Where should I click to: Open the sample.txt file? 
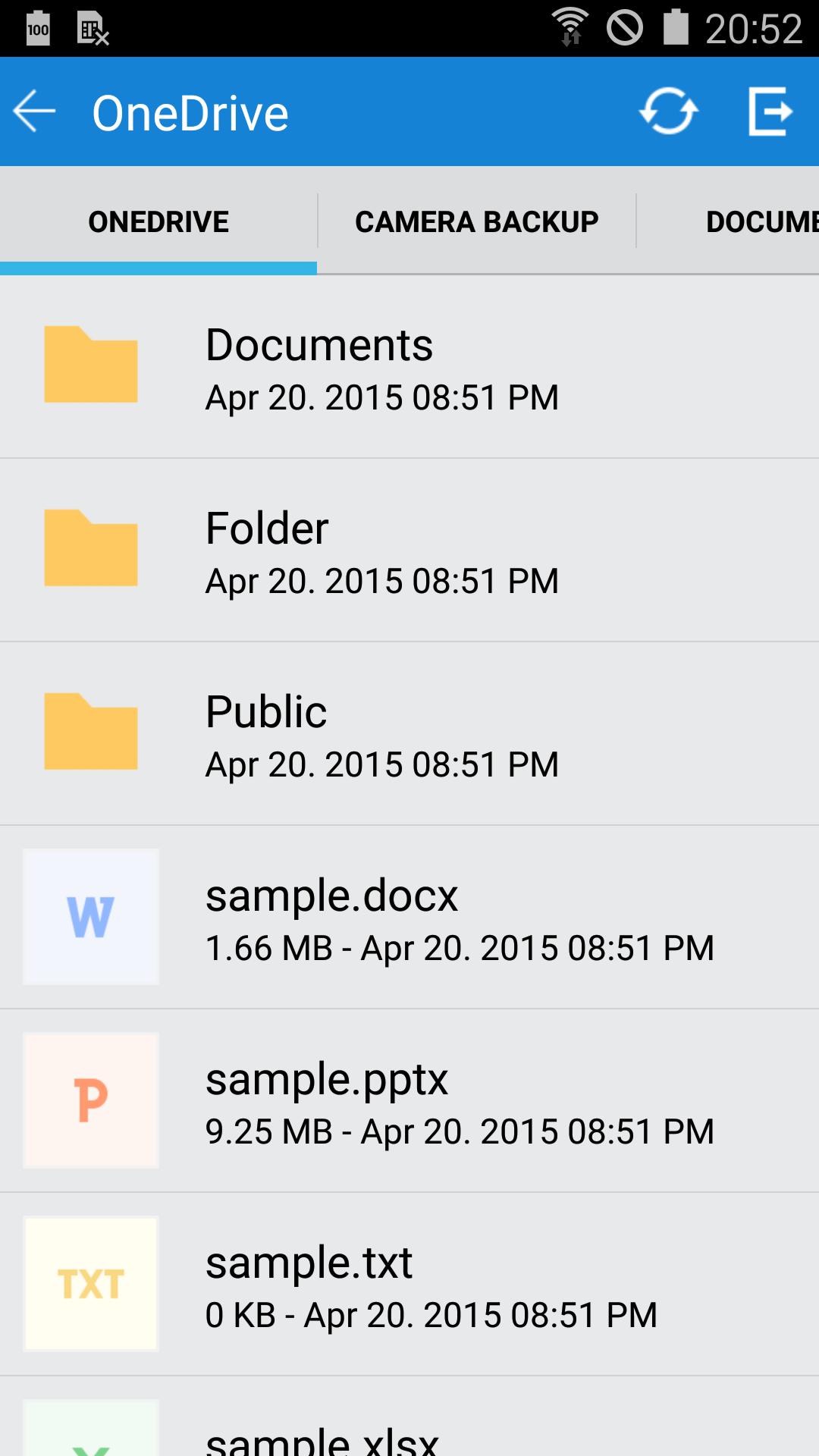click(409, 1285)
